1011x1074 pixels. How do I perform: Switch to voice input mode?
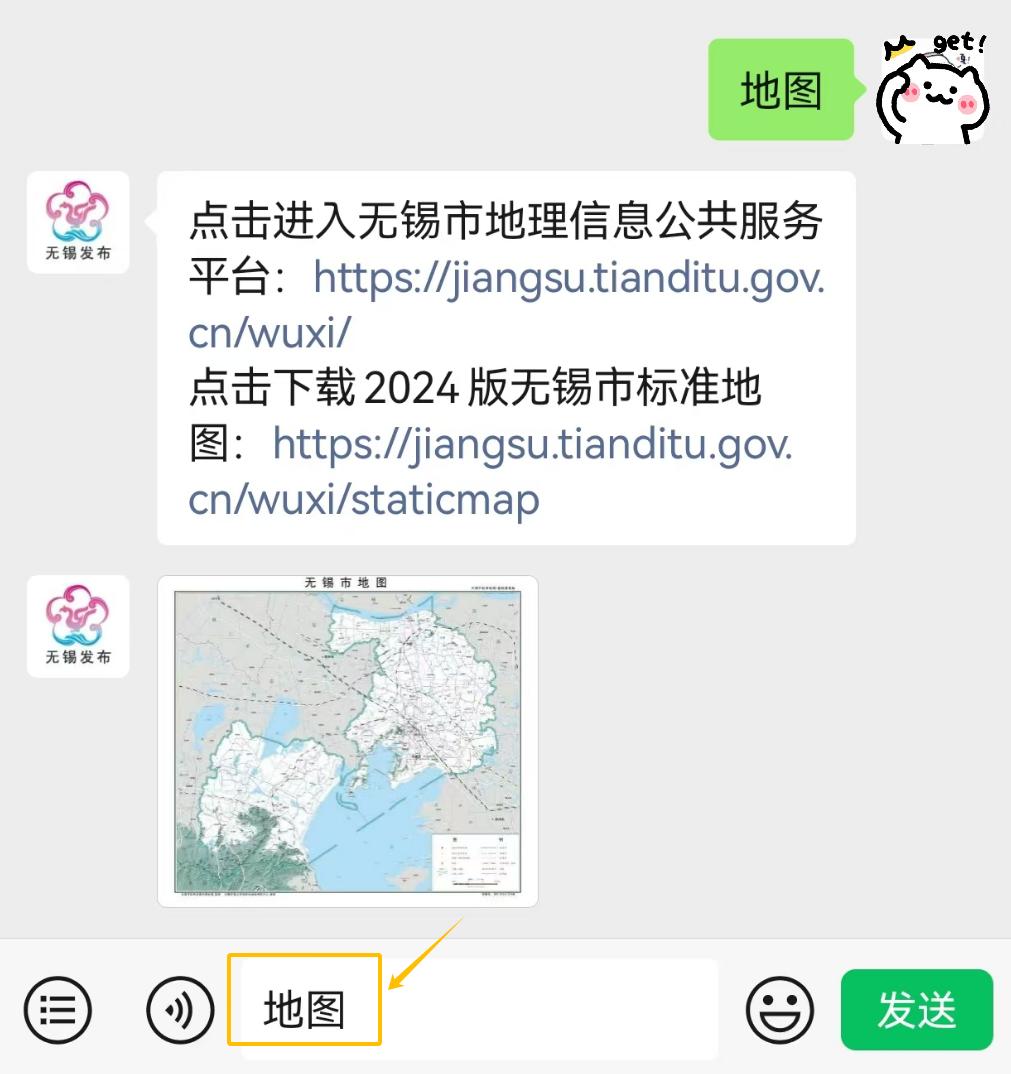click(x=180, y=1010)
